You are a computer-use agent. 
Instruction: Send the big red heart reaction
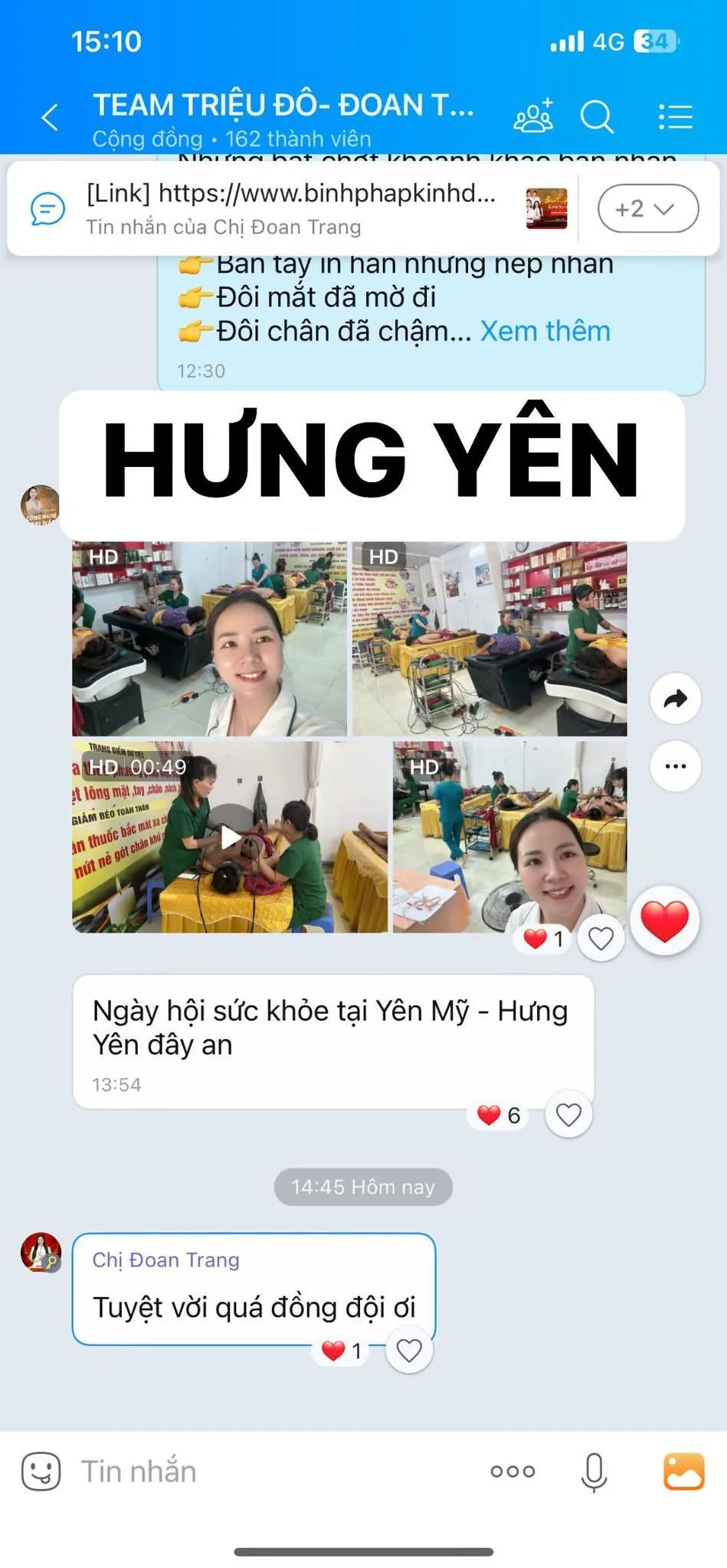click(664, 920)
